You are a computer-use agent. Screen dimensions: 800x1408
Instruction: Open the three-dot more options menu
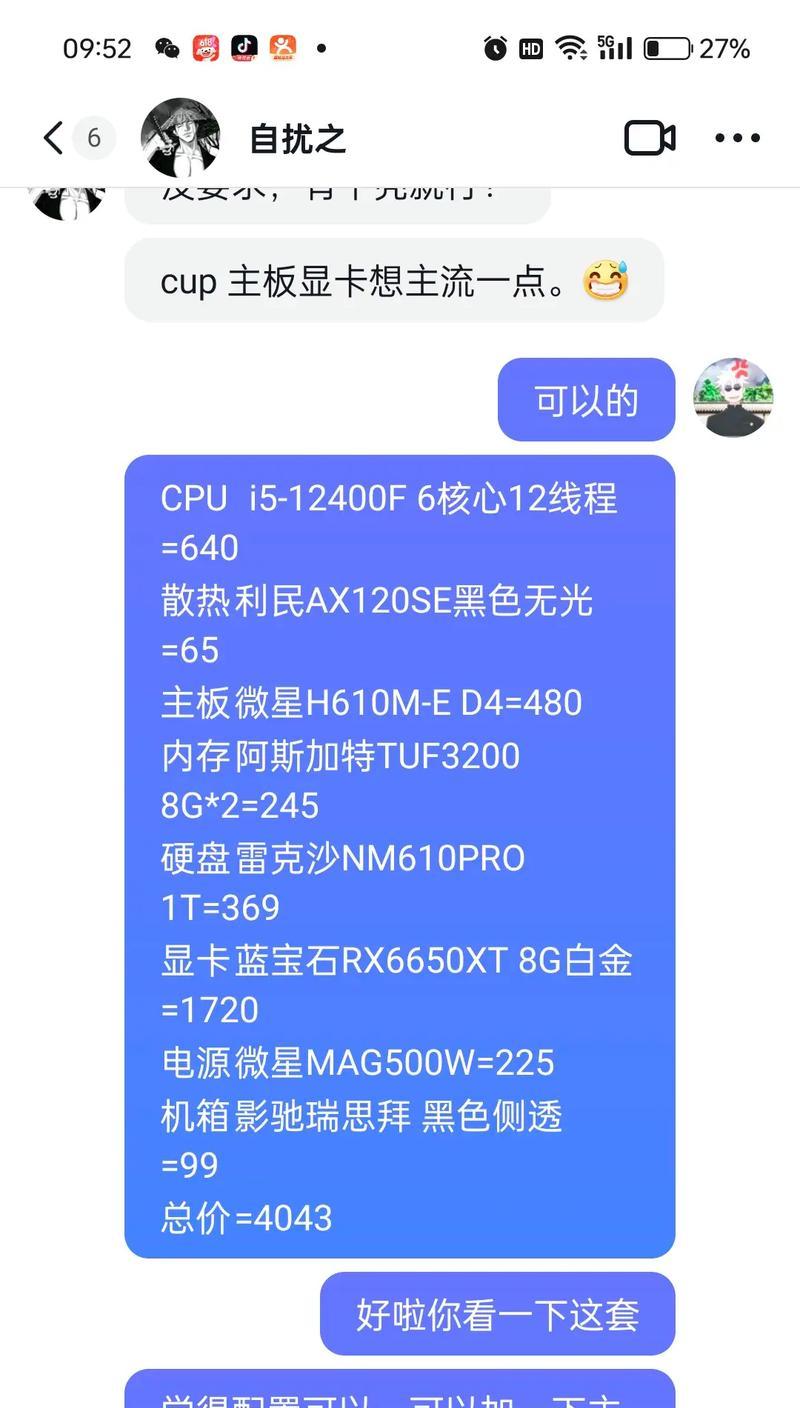738,138
